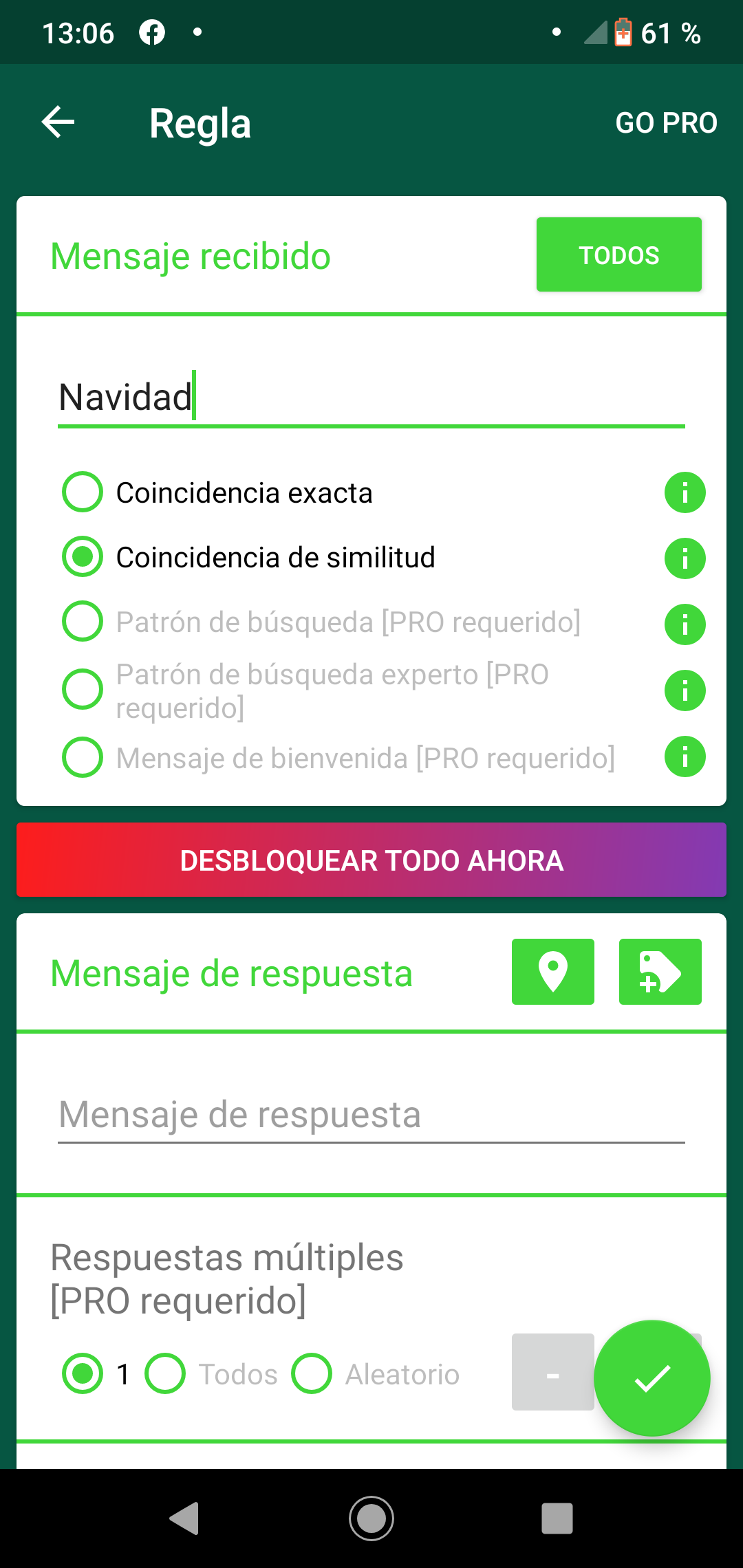Open the TODOS recipient selector
Viewport: 743px width, 1568px height.
click(618, 254)
